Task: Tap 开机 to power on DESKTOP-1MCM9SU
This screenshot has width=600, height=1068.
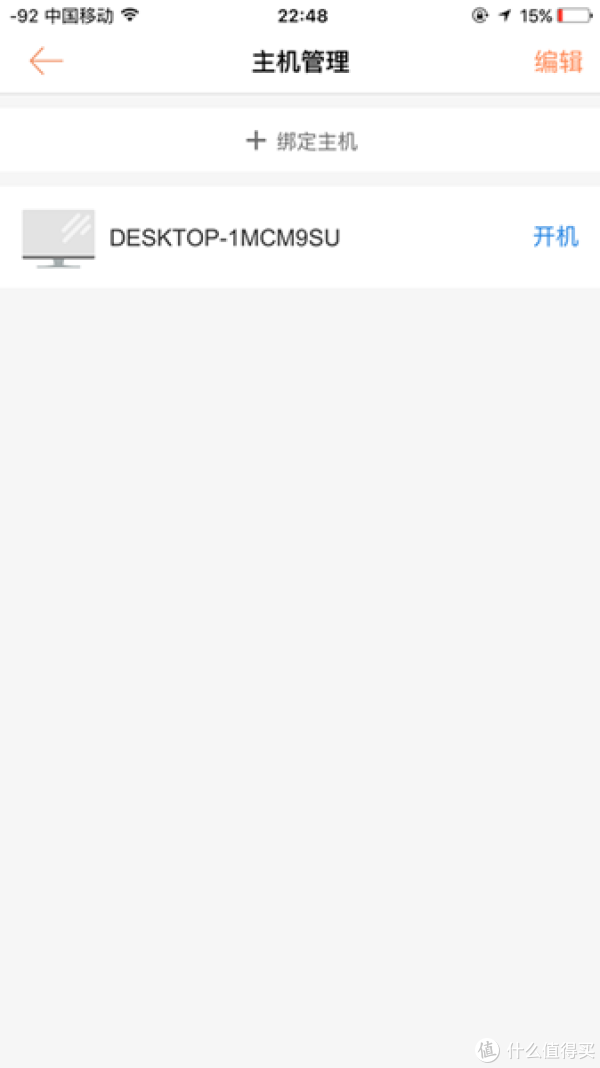Action: pyautogui.click(x=556, y=236)
